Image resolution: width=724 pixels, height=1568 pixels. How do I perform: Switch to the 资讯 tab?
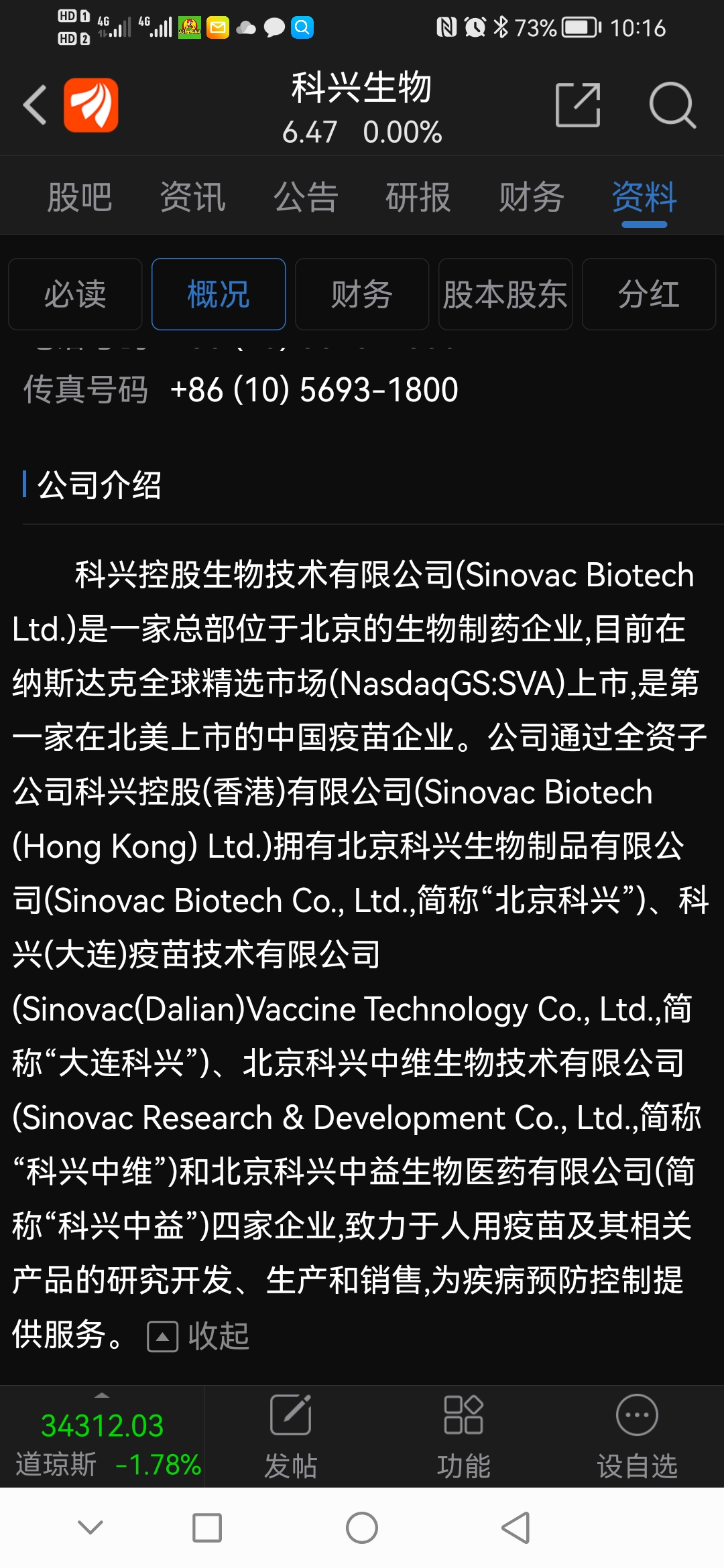[x=193, y=197]
